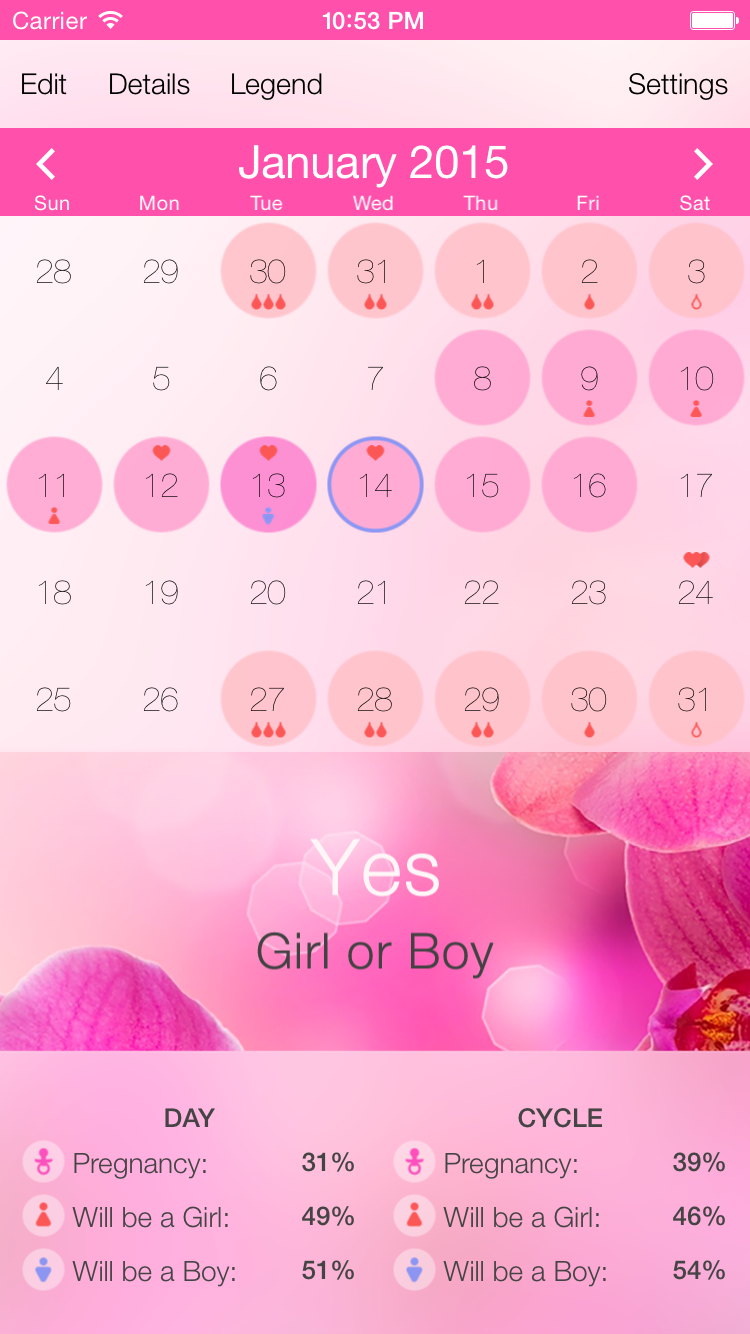This screenshot has width=750, height=1334.
Task: Select the highlighted day 14
Action: pos(375,485)
